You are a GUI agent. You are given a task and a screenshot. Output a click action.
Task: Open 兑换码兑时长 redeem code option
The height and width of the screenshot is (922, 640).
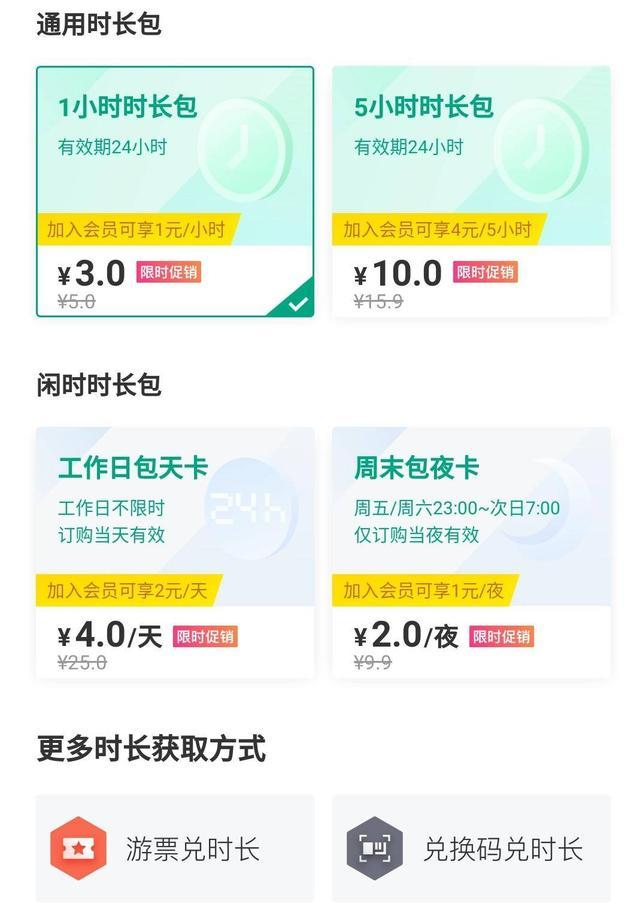point(471,849)
